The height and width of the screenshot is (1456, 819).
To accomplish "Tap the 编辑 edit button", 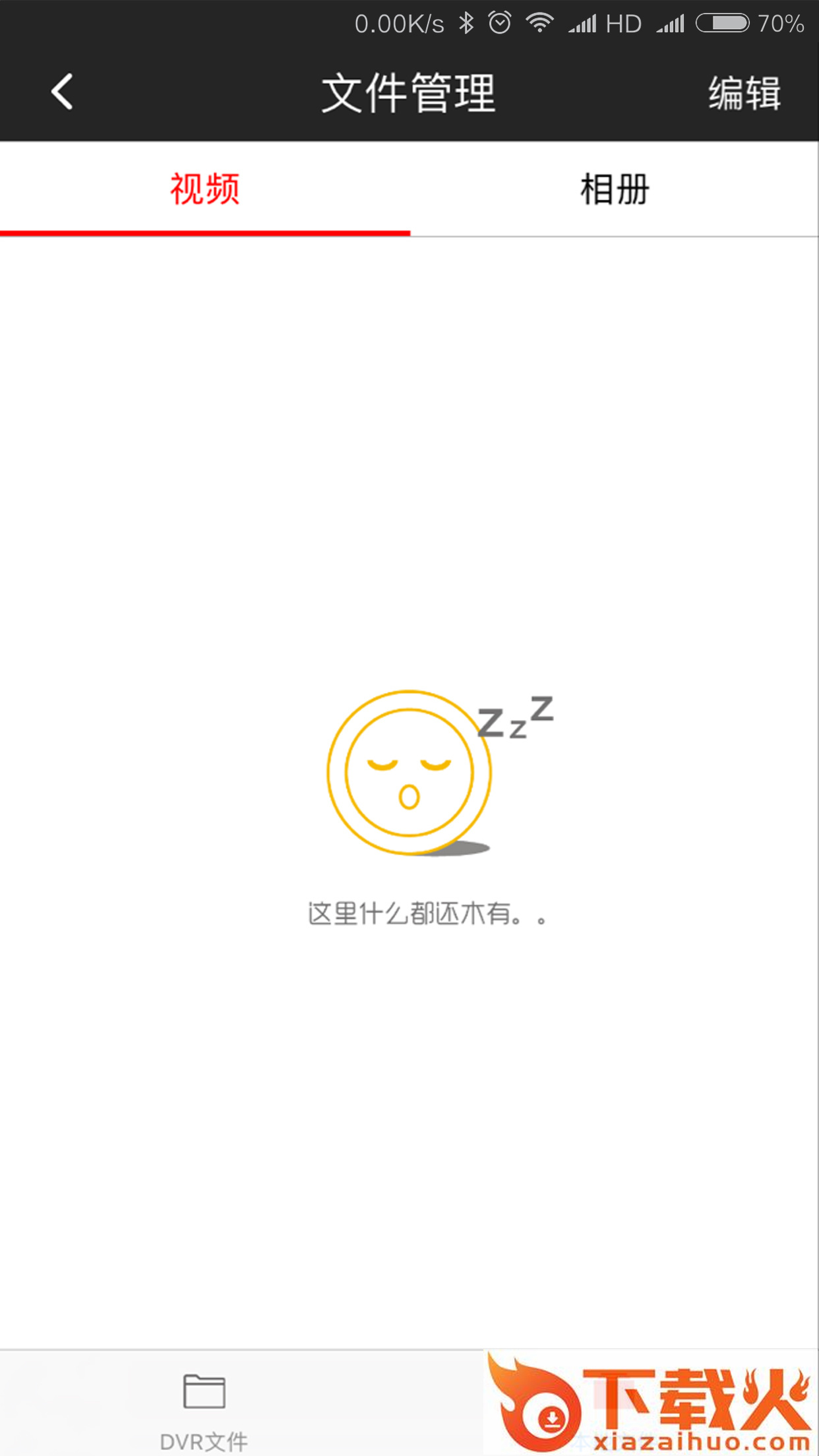I will 744,93.
